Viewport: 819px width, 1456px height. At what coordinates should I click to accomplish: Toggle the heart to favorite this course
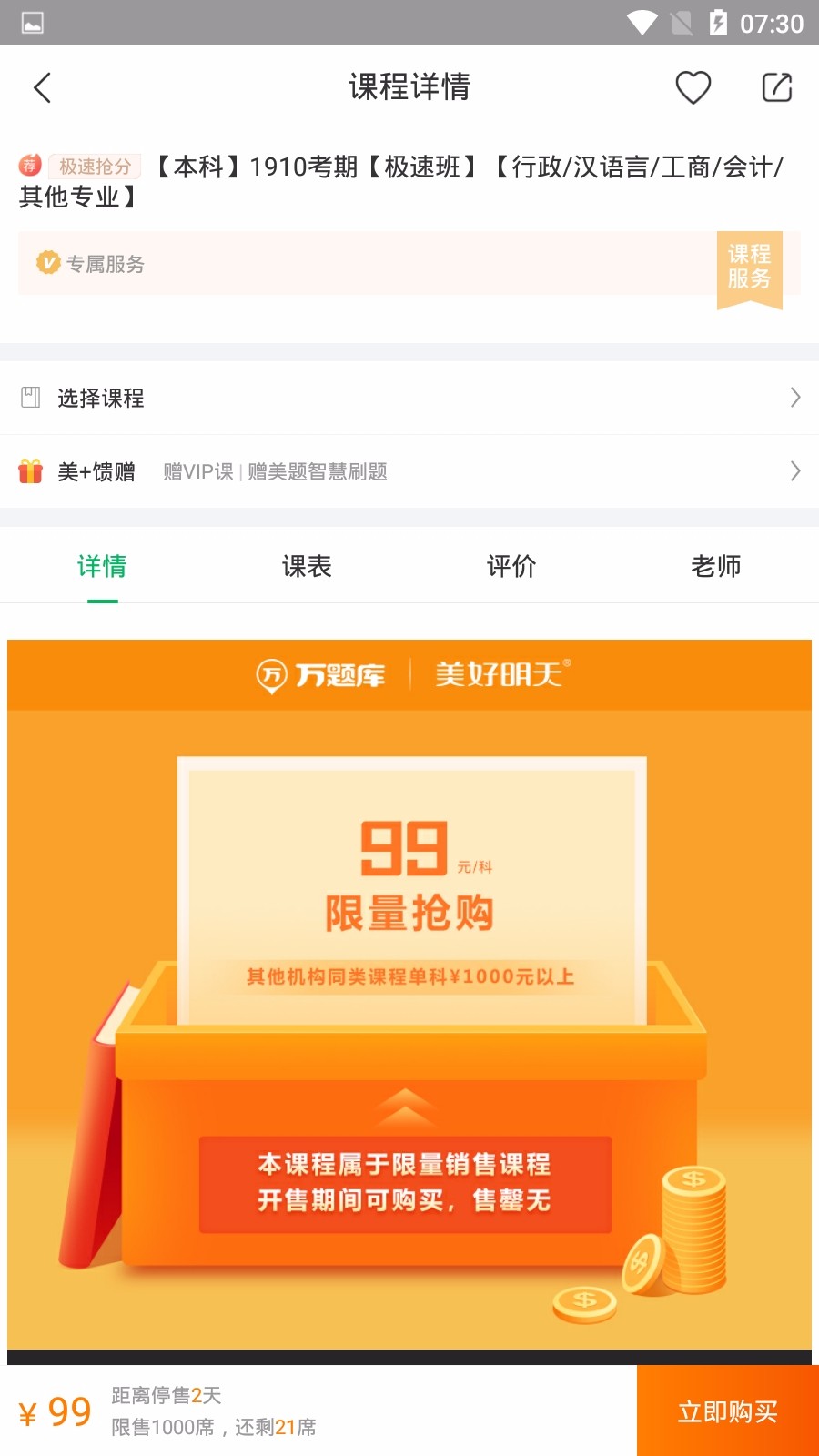pyautogui.click(x=692, y=86)
